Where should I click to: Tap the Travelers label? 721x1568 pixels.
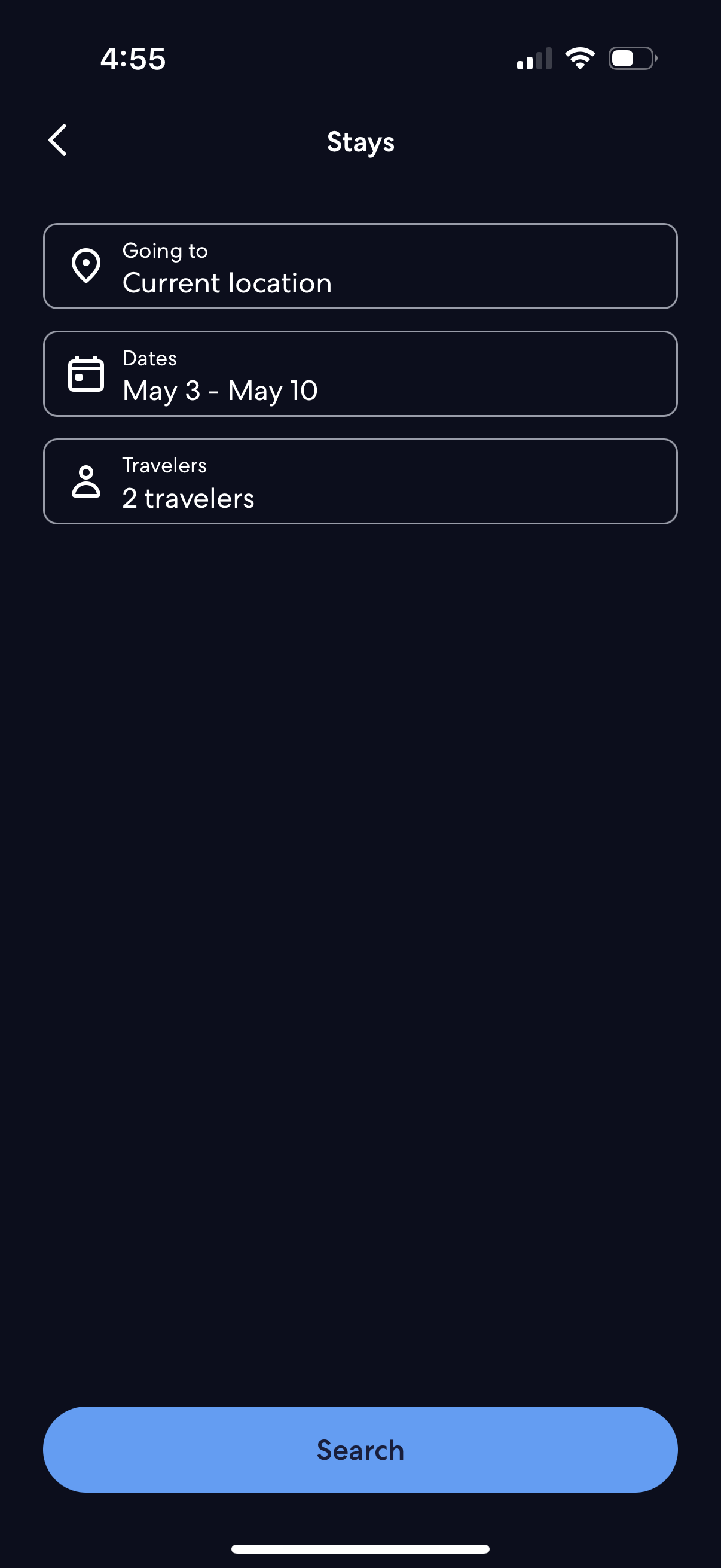(164, 465)
